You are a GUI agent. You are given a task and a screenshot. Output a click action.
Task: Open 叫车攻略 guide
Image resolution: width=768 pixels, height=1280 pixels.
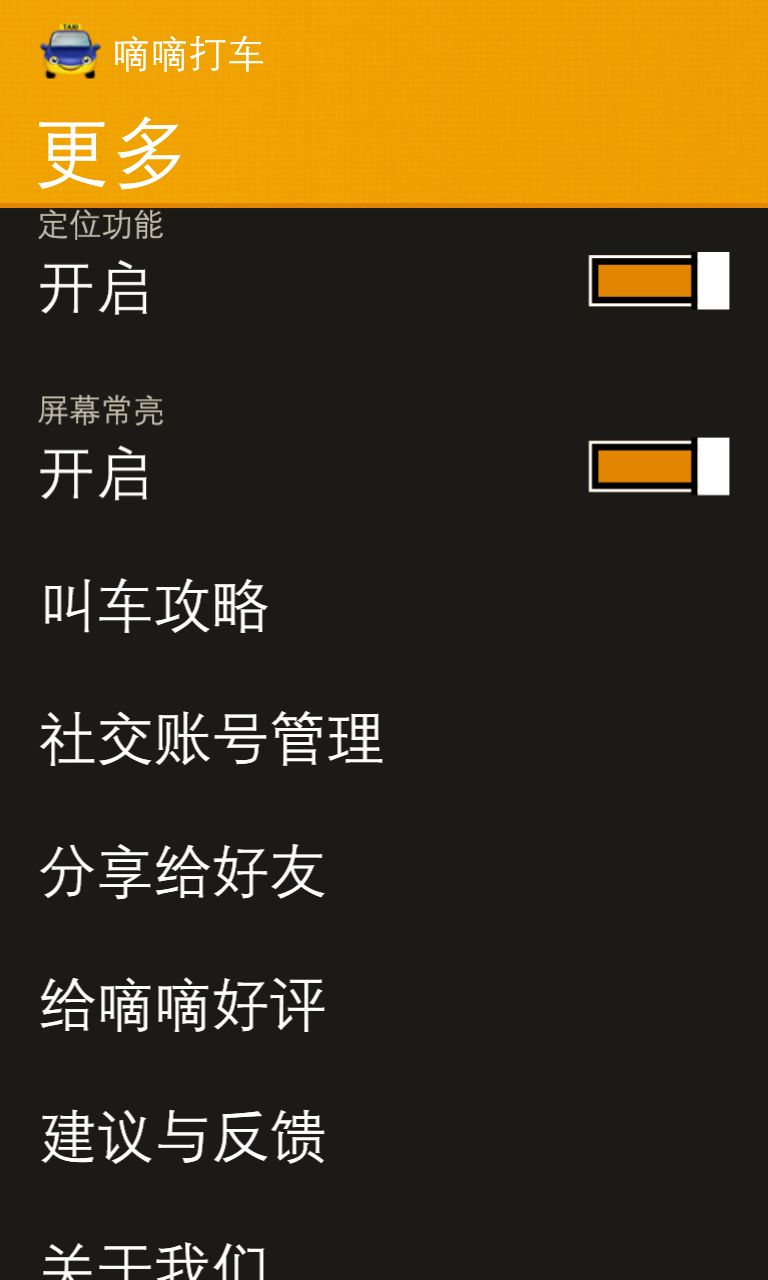[x=155, y=606]
